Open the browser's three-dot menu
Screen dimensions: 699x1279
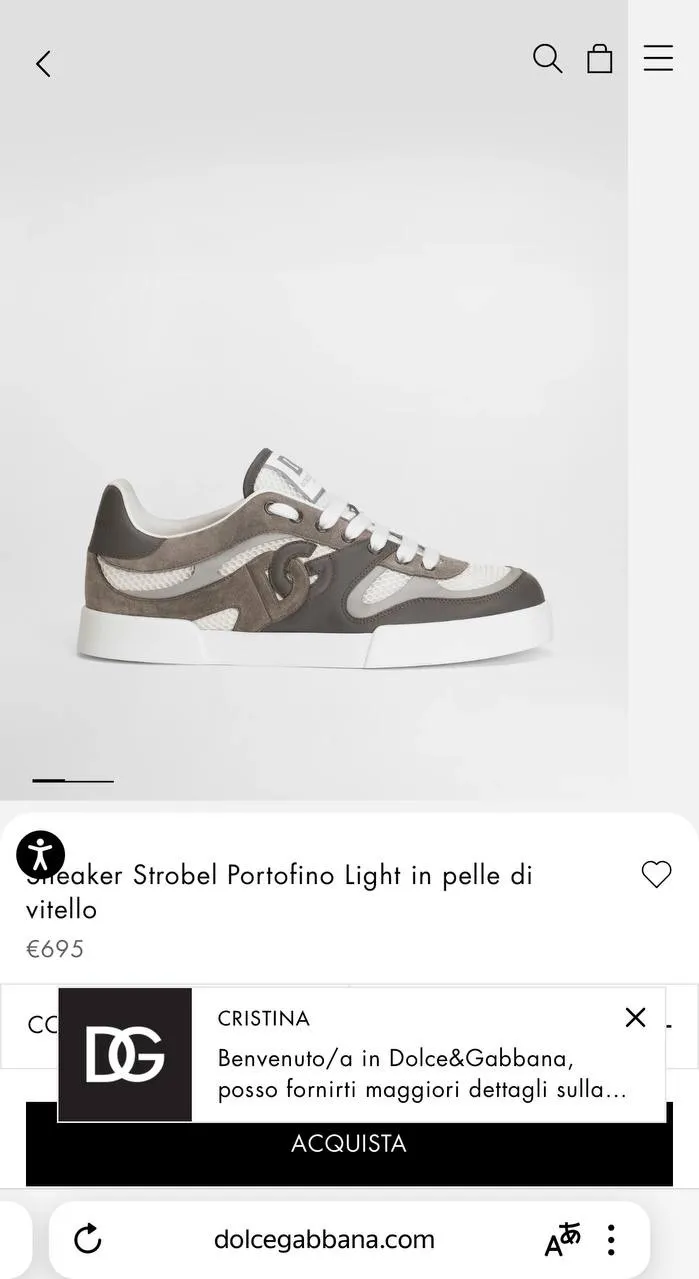611,1240
